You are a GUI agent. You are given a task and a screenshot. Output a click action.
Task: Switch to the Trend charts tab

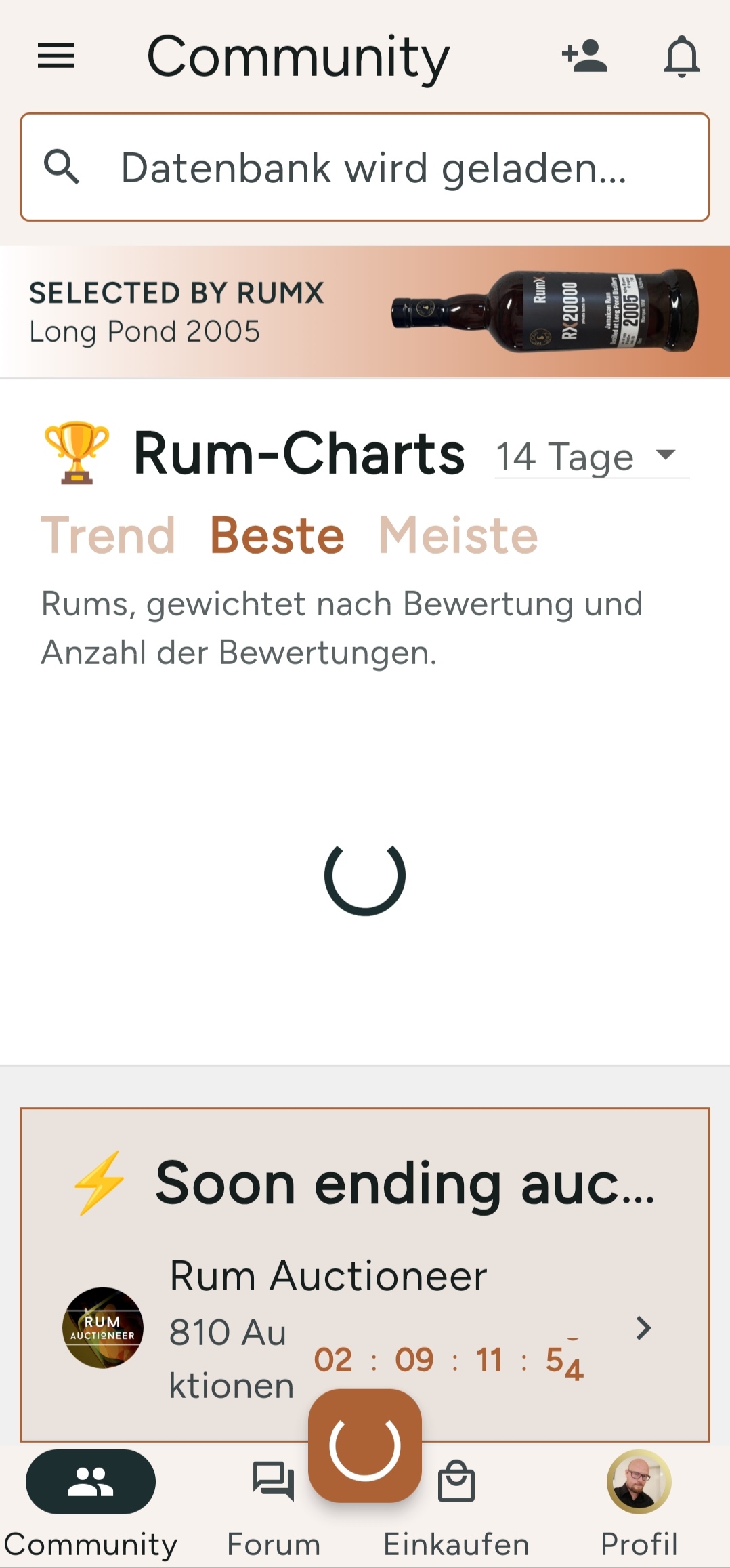108,535
